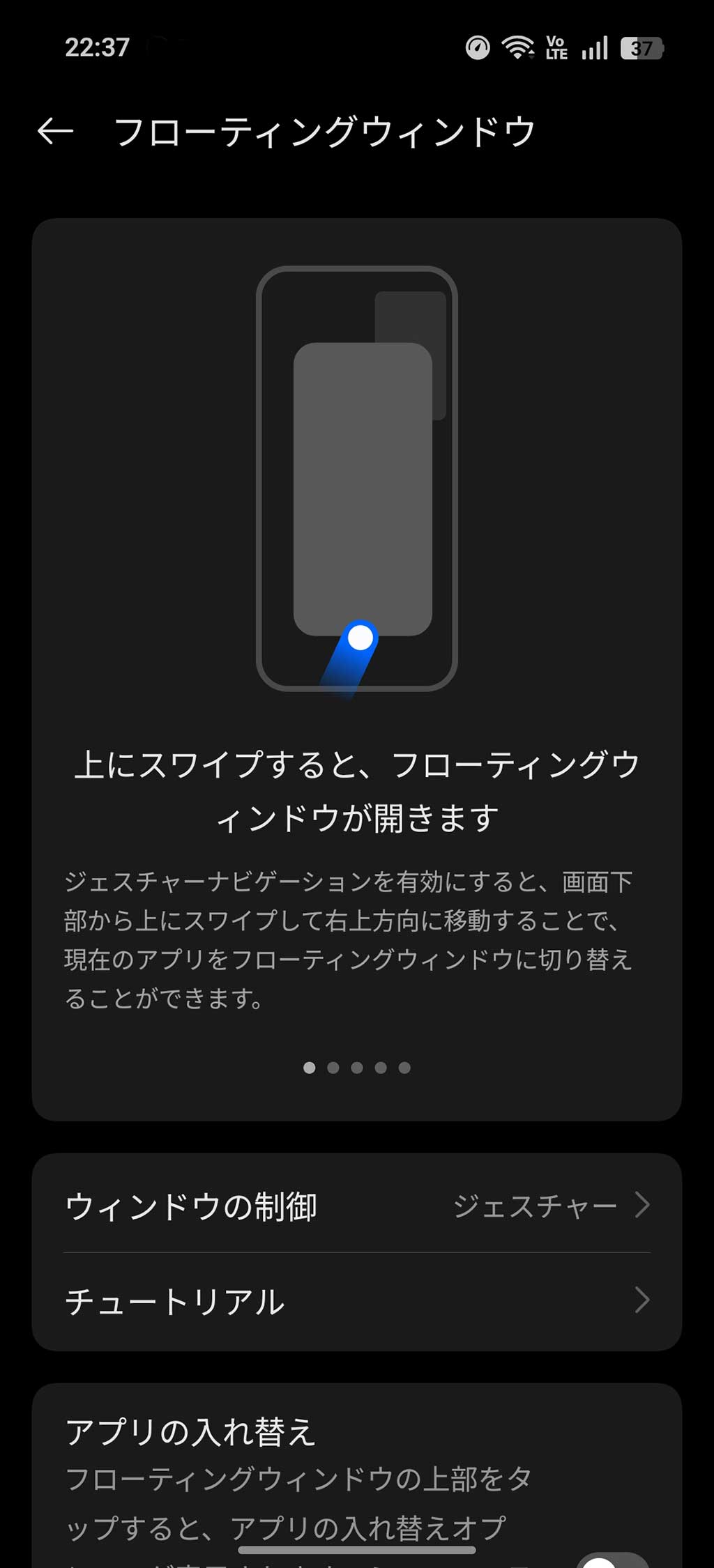
Task: Open ウィンドウの制御 setting
Action: tap(357, 1205)
